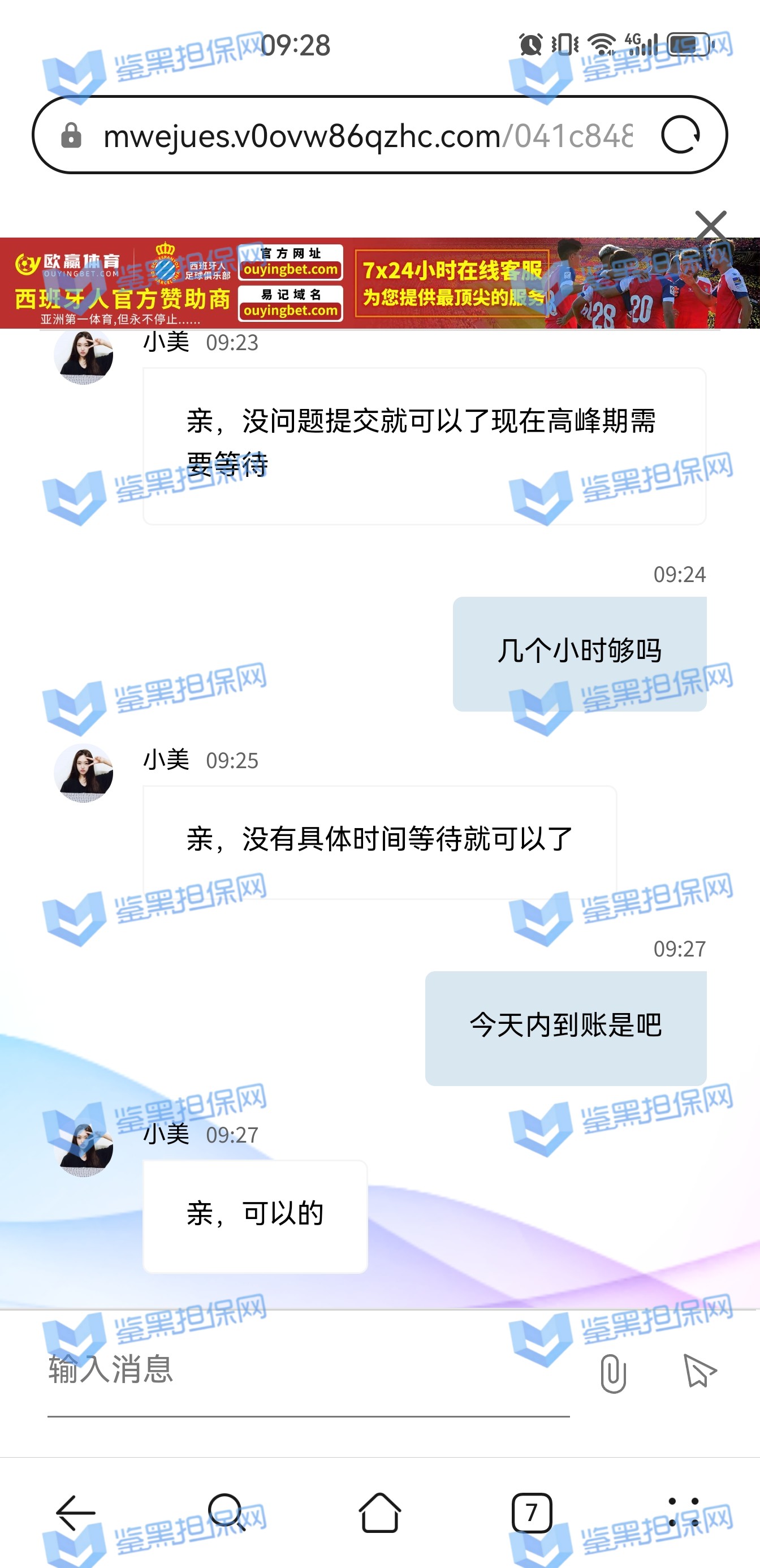Go to the browser home page
Screen dimensions: 760x1568
(x=379, y=1513)
